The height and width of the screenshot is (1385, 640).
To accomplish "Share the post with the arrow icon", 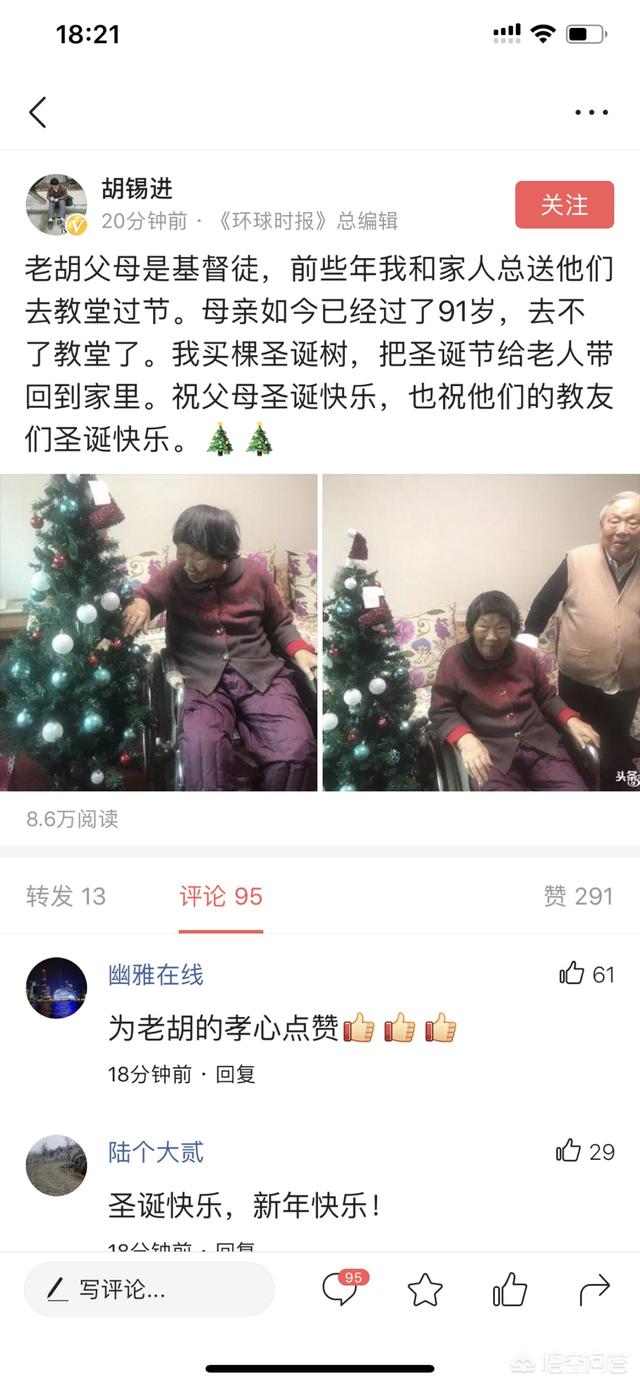I will tap(595, 1290).
